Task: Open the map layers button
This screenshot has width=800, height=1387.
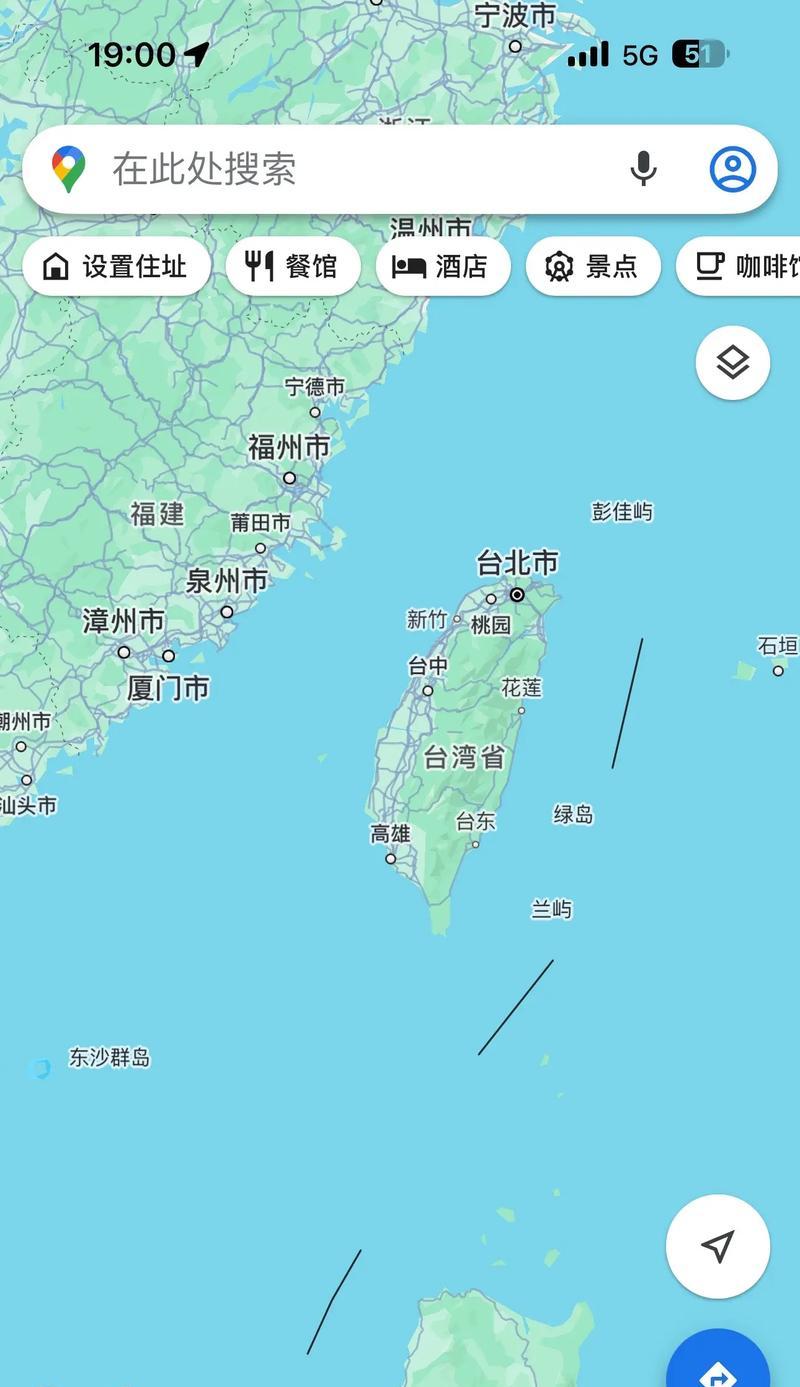Action: click(x=733, y=362)
